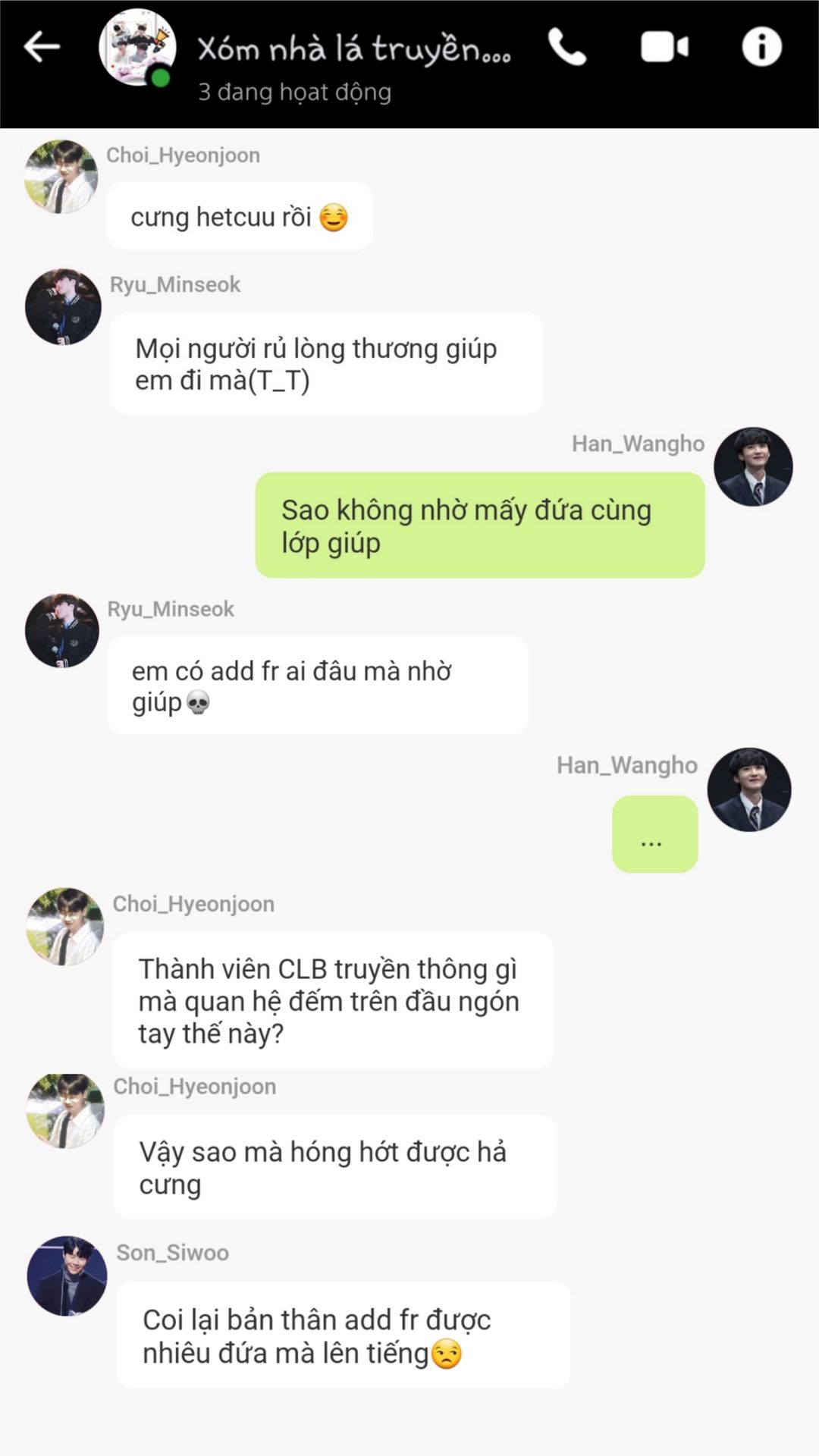Start a video call with the group

click(x=664, y=47)
